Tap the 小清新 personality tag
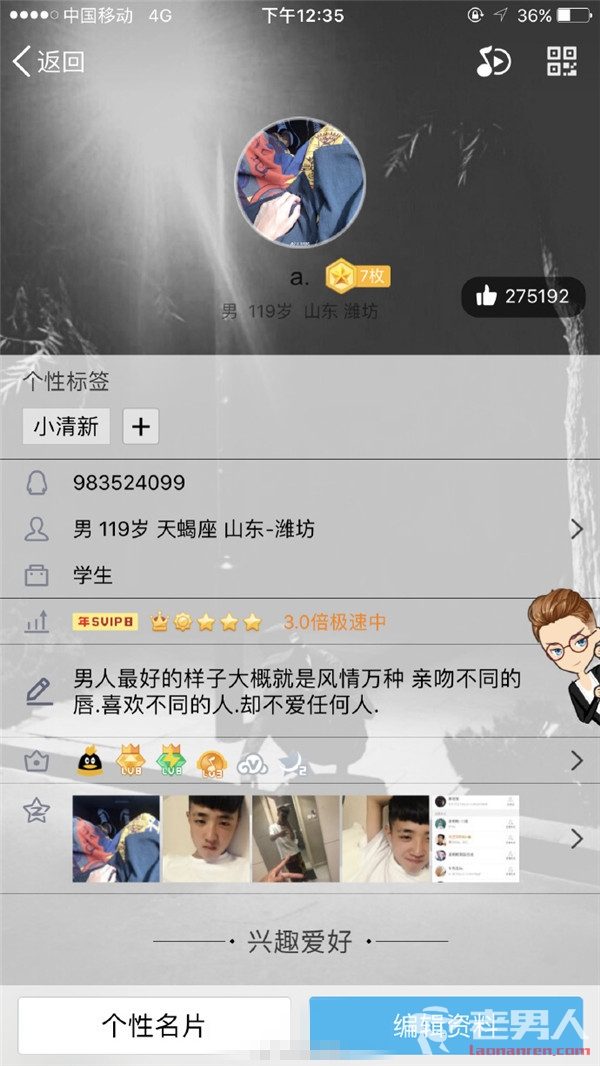This screenshot has height=1066, width=600. point(66,427)
